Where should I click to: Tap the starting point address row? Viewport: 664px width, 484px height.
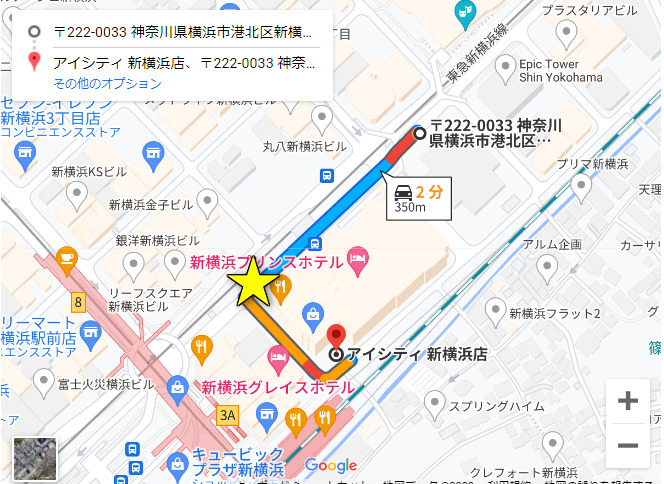[180, 31]
